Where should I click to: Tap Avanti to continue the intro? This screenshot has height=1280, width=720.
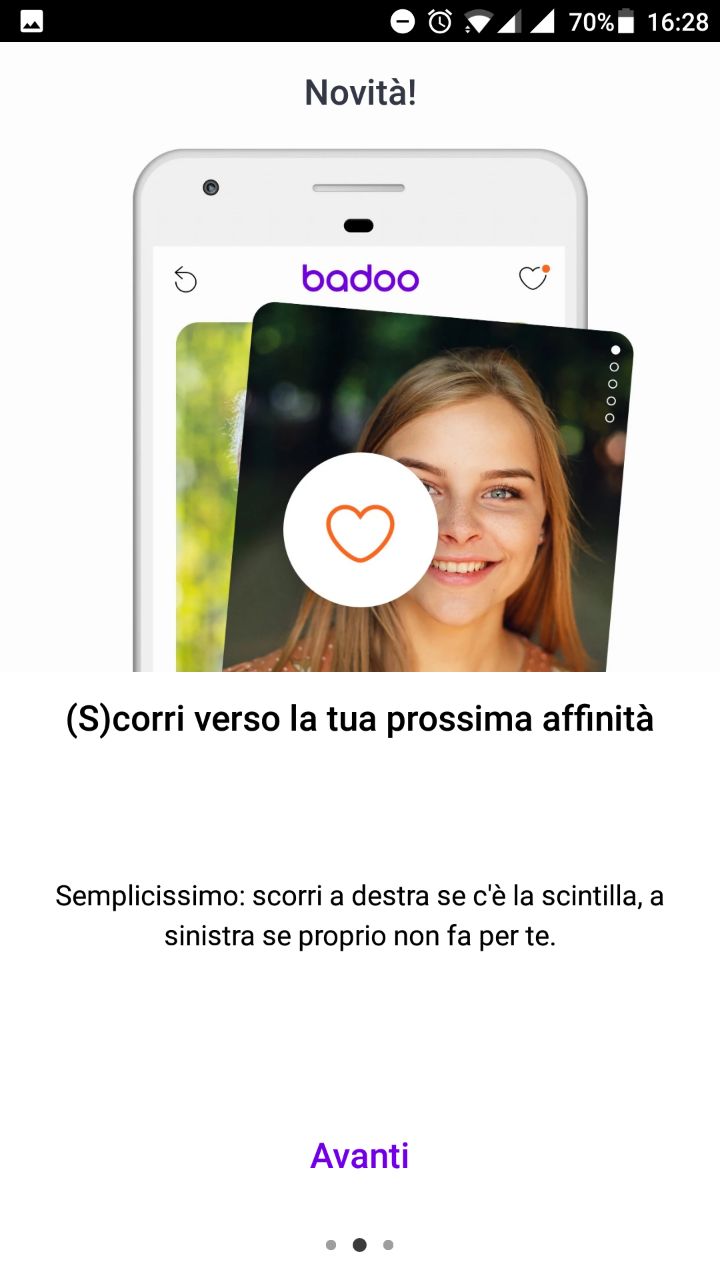[359, 1156]
